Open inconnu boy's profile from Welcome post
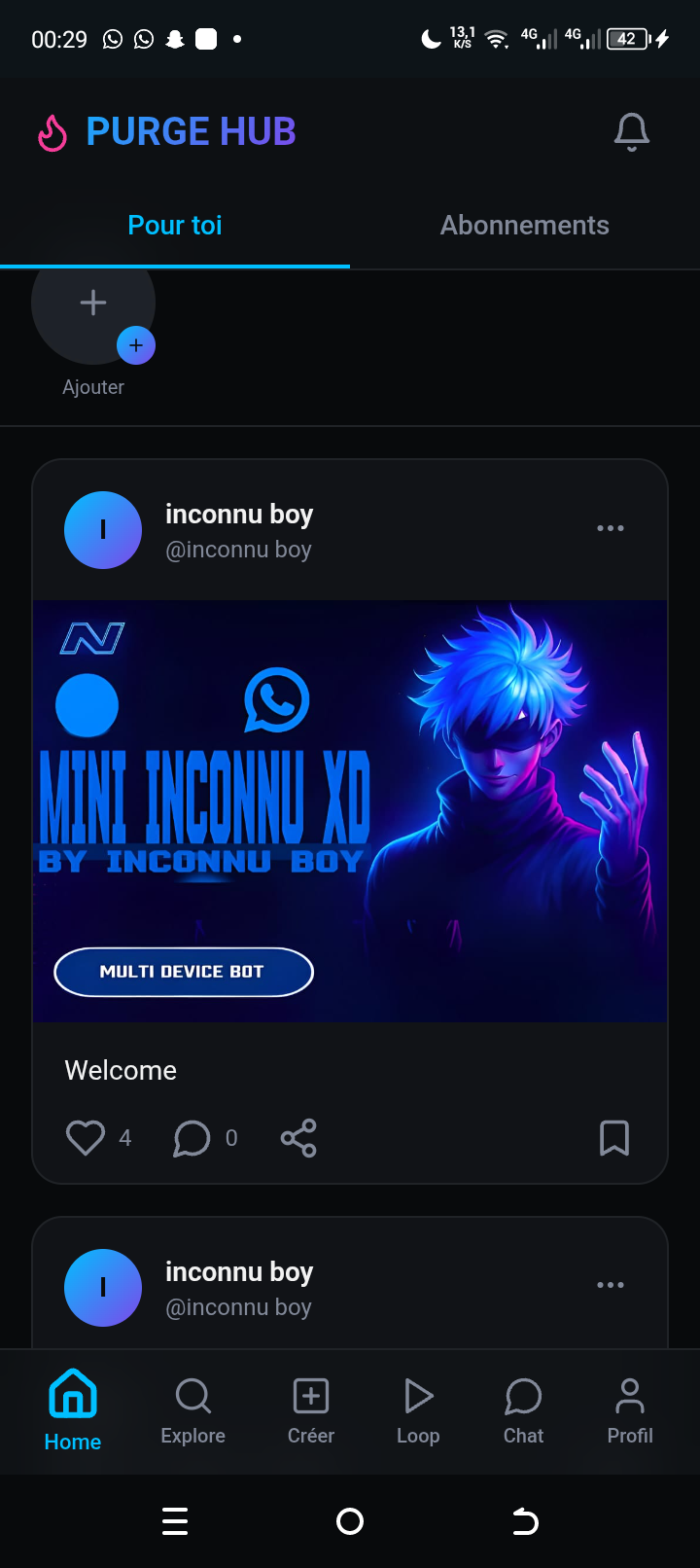The image size is (700, 1568). tap(103, 530)
